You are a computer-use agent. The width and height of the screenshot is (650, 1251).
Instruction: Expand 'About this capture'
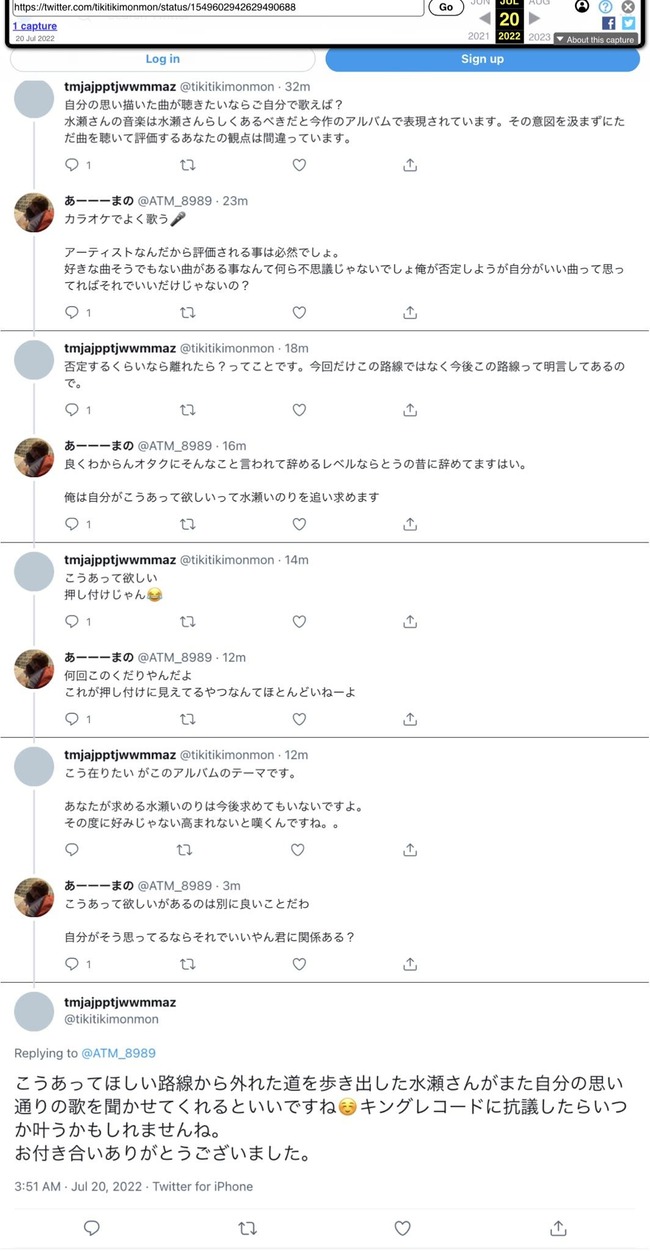tap(594, 40)
